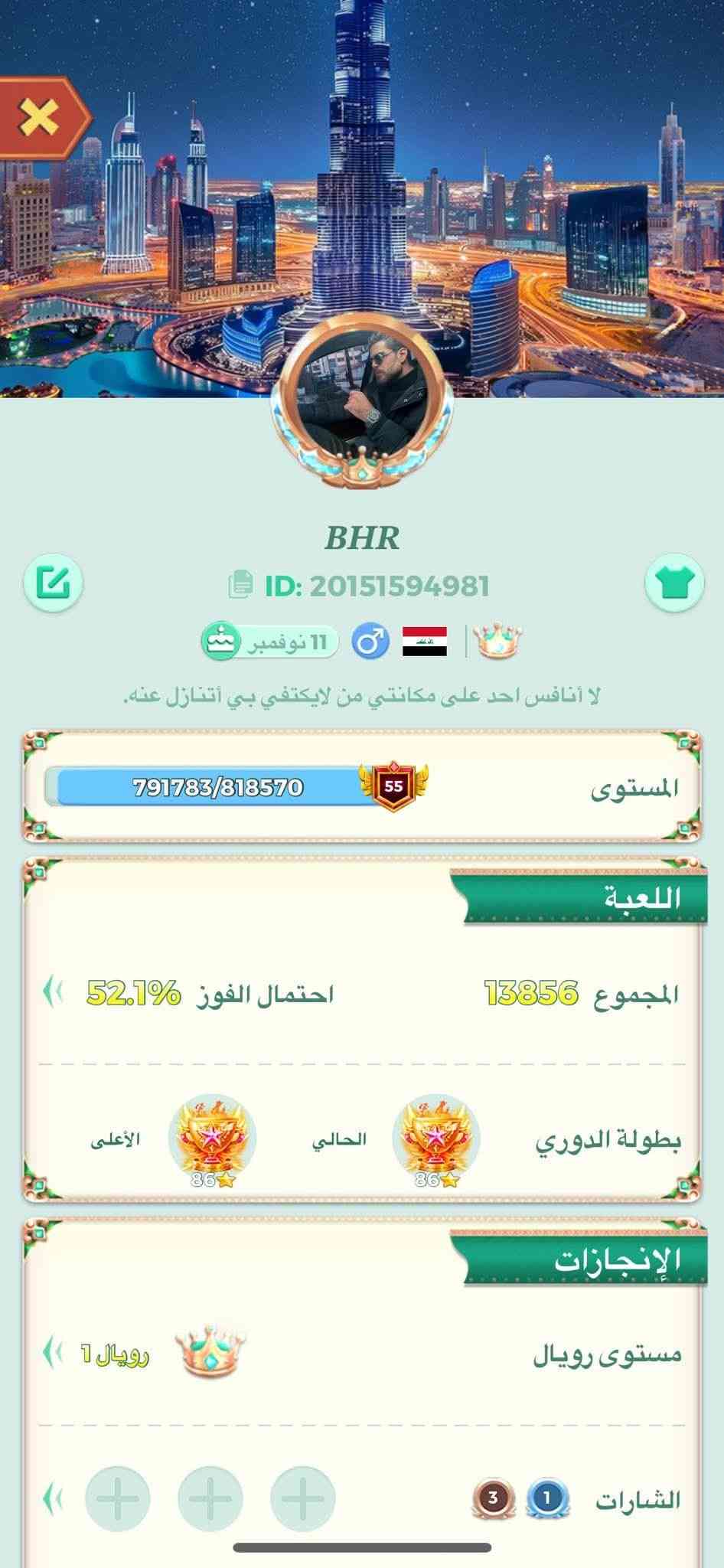Open the royal crown icon beside the flag
The image size is (724, 1568).
500,642
